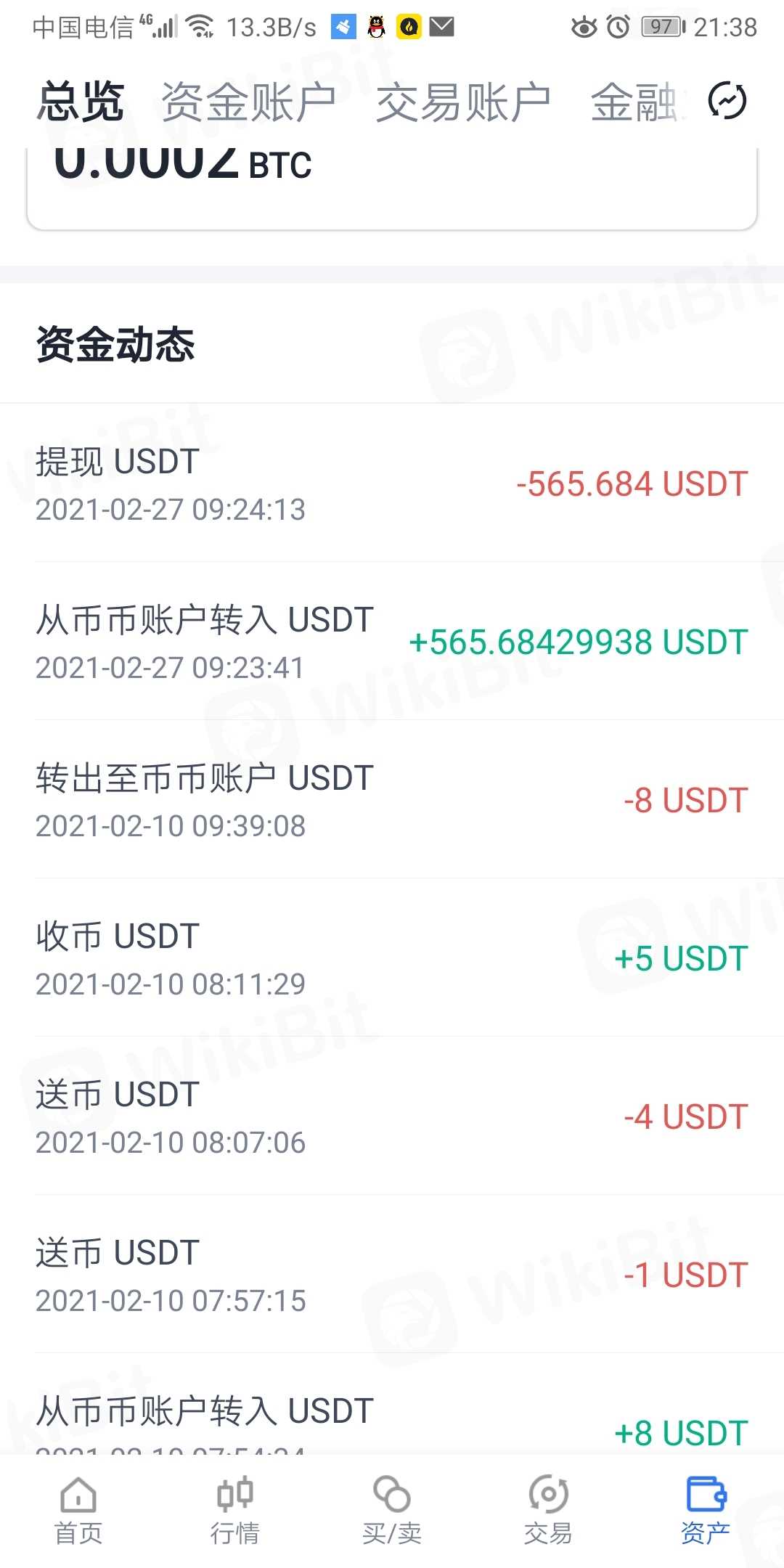Open the 送币 -1 USDT record
This screenshot has height=1568, width=784.
[392, 1275]
